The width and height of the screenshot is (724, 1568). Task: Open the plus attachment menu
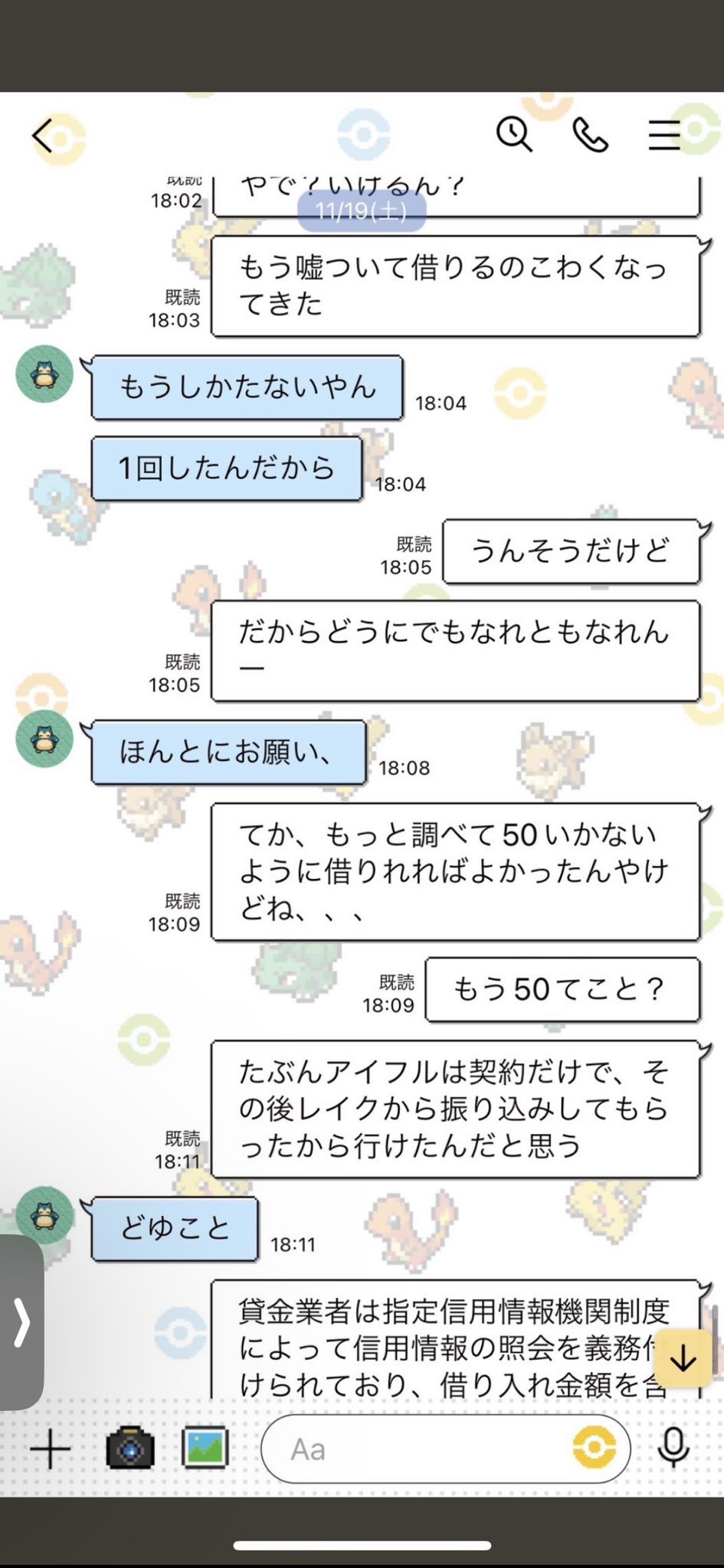point(50,1447)
